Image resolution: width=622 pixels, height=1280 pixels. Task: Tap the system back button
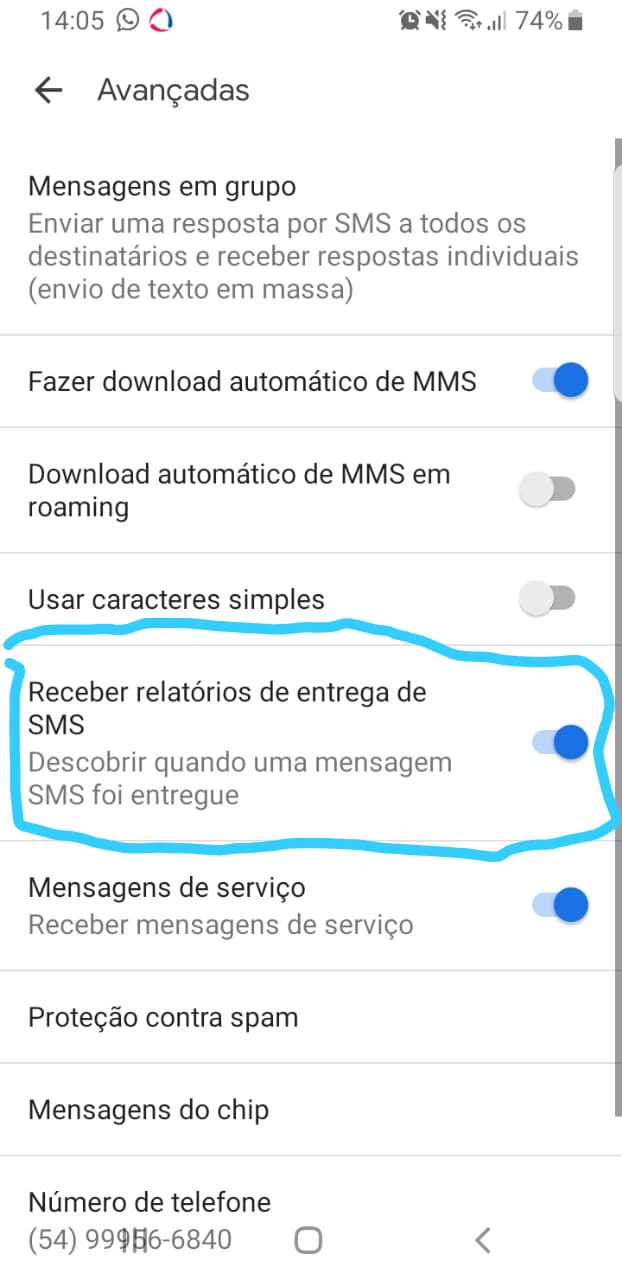(483, 1241)
